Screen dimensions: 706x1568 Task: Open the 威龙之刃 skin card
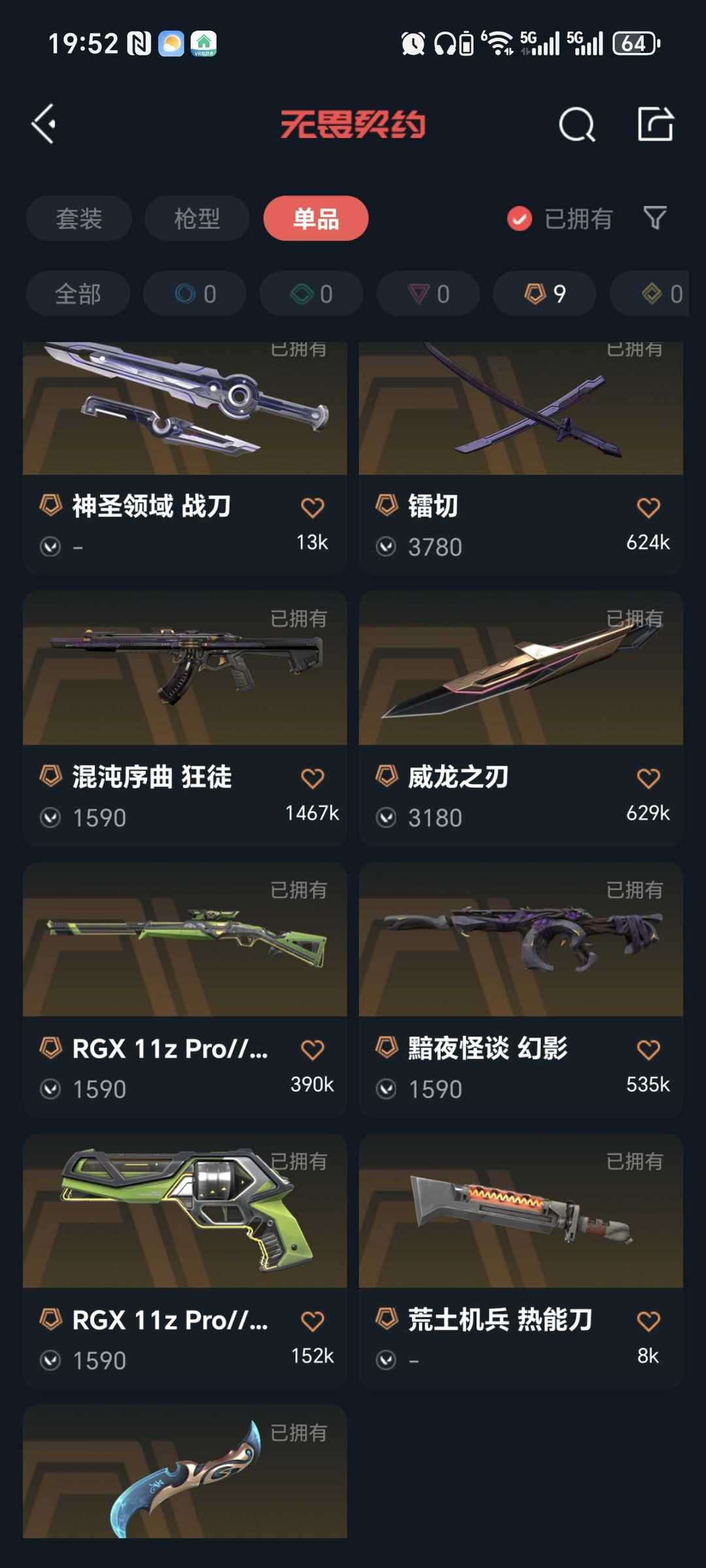(x=521, y=719)
